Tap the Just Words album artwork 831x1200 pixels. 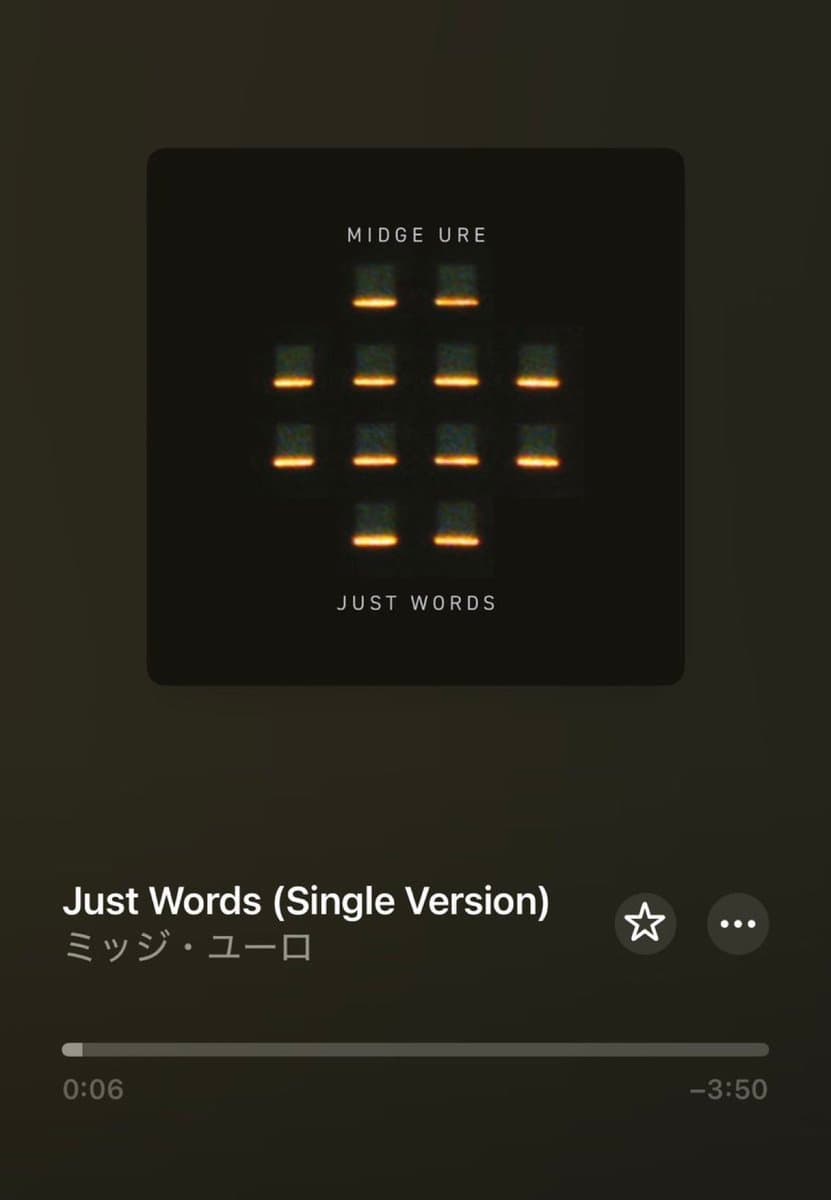pos(415,417)
